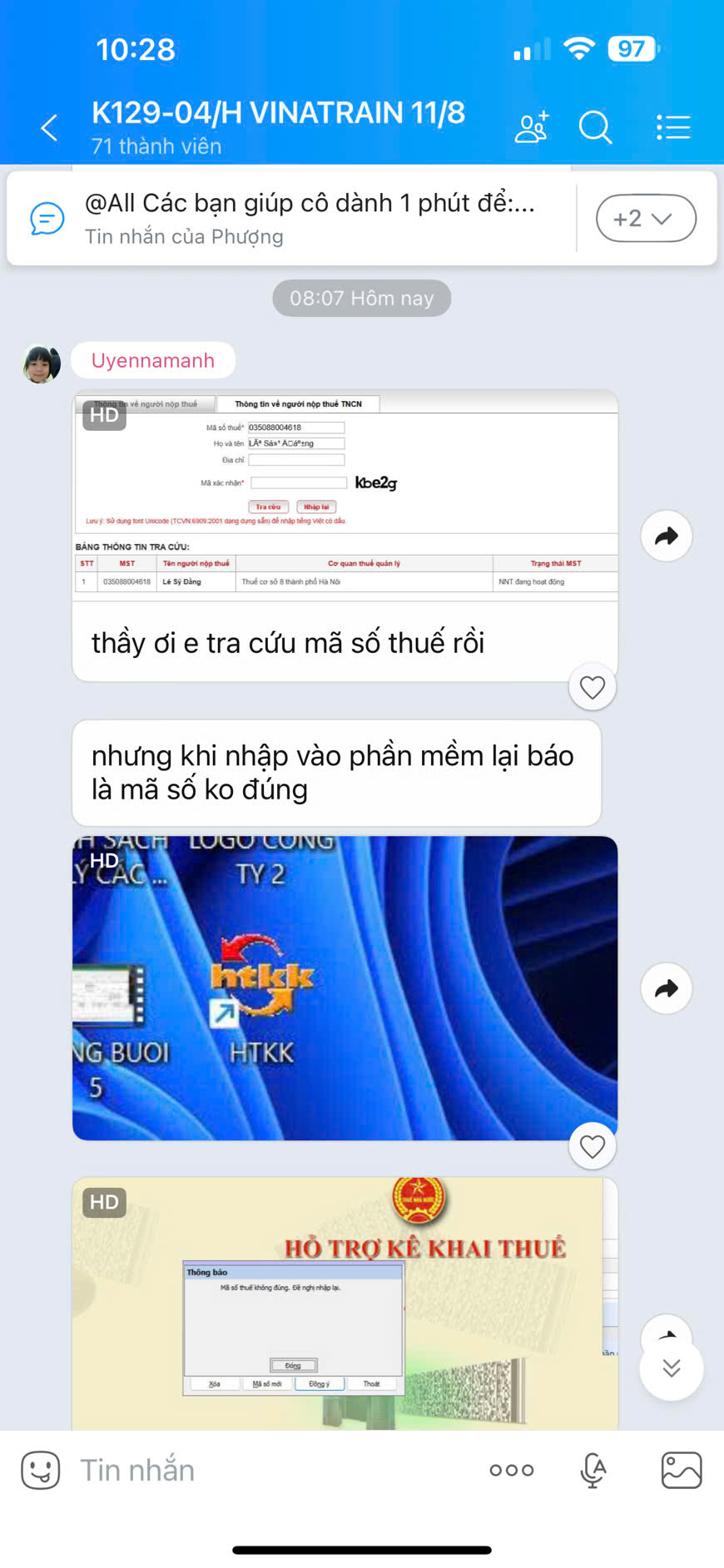
Task: Open more message options
Action: 511,1470
